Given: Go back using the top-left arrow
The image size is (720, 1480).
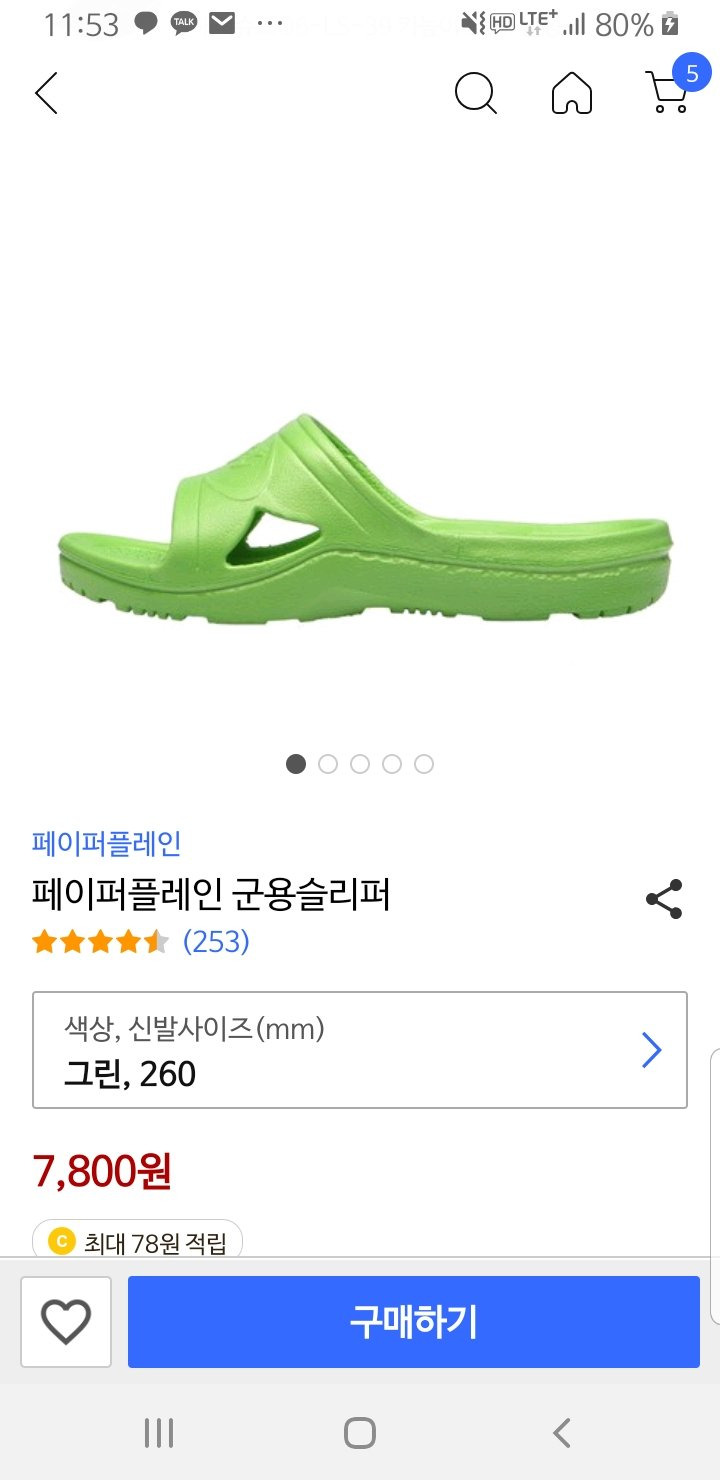Looking at the screenshot, I should point(47,93).
